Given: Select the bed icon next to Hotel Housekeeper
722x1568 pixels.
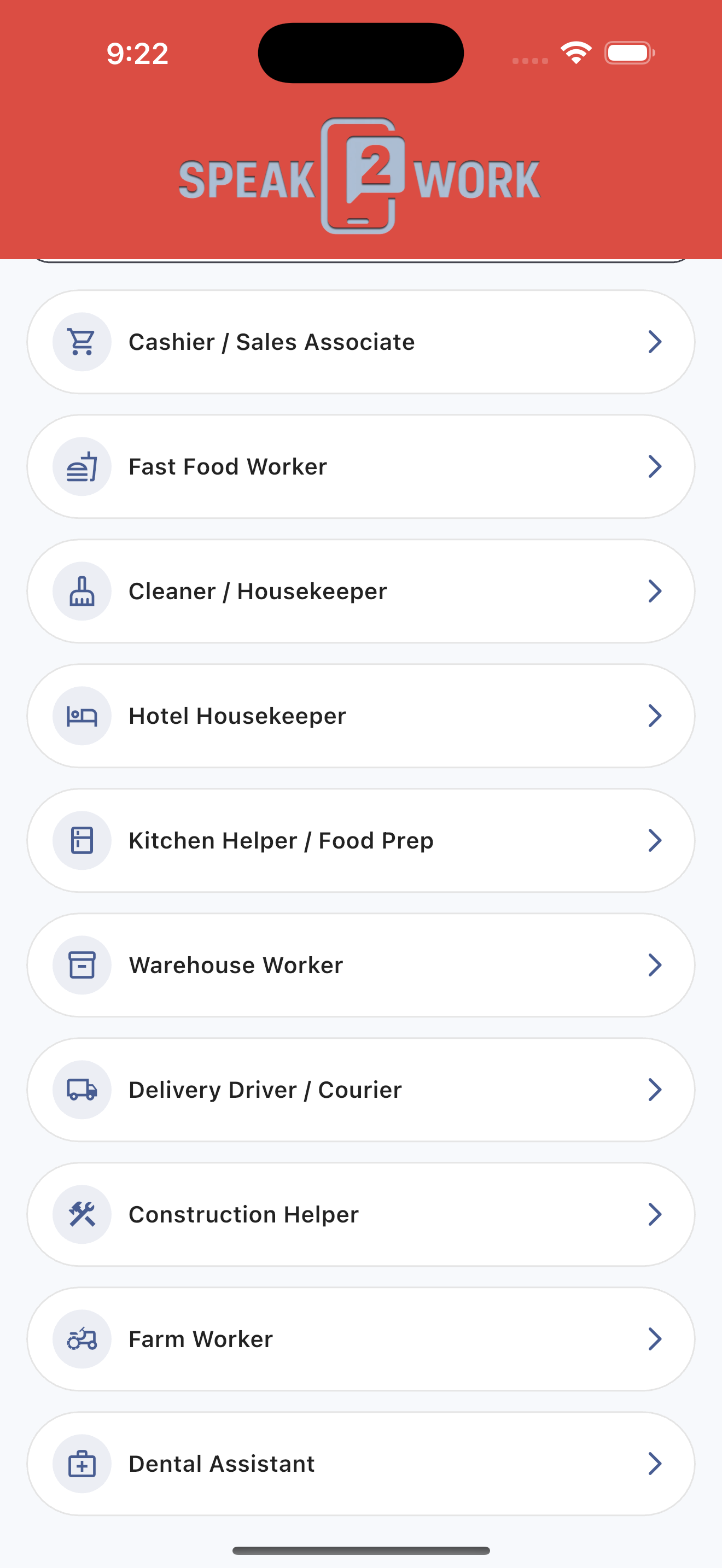Looking at the screenshot, I should coord(81,716).
